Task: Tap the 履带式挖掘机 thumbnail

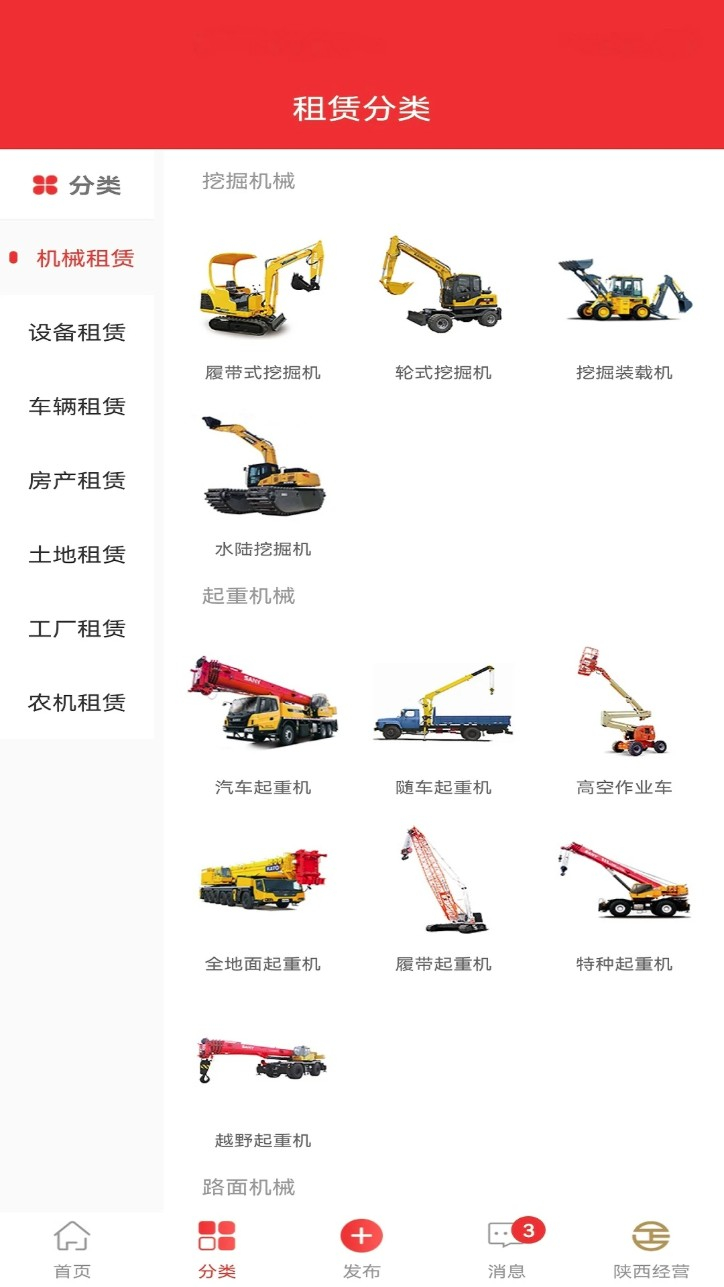Action: pos(262,290)
